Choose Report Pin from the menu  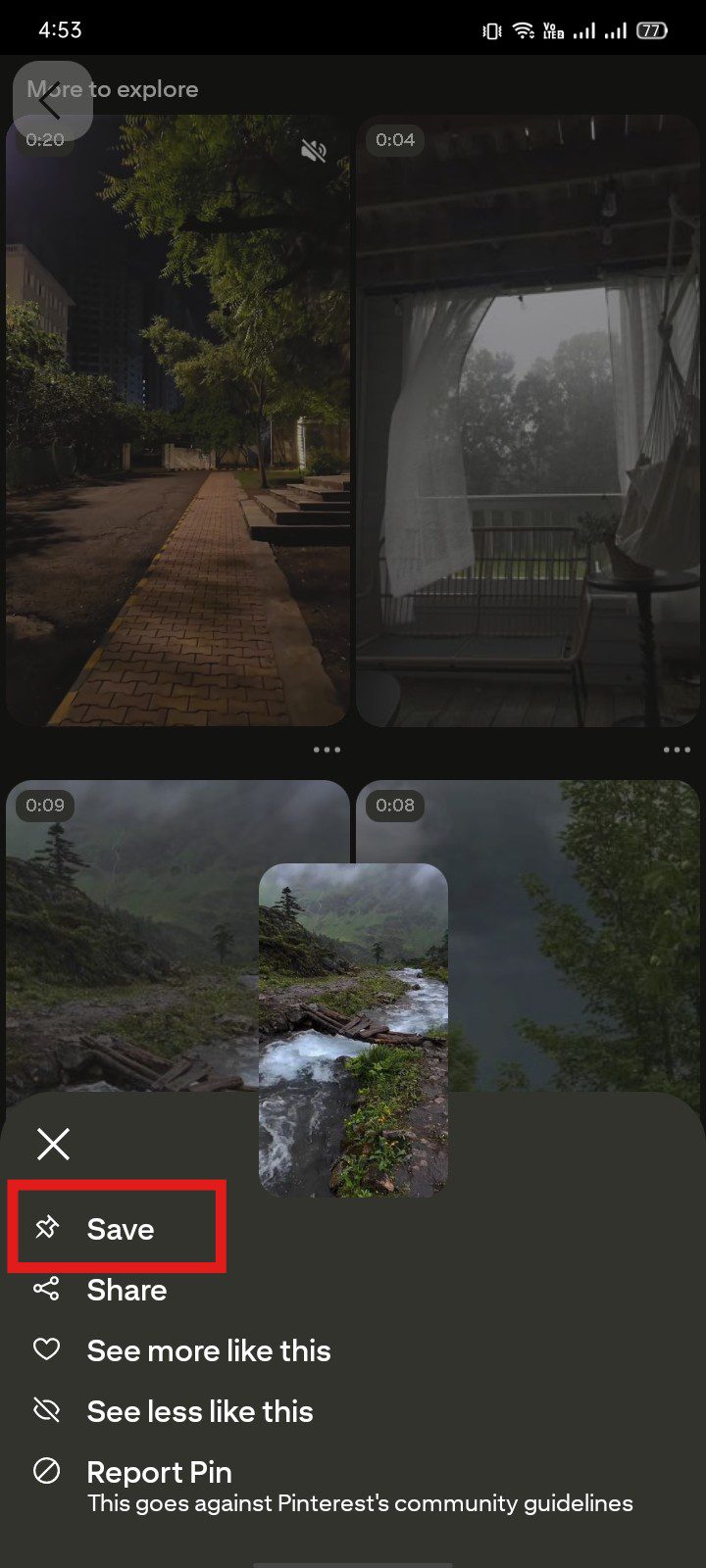[x=159, y=1472]
